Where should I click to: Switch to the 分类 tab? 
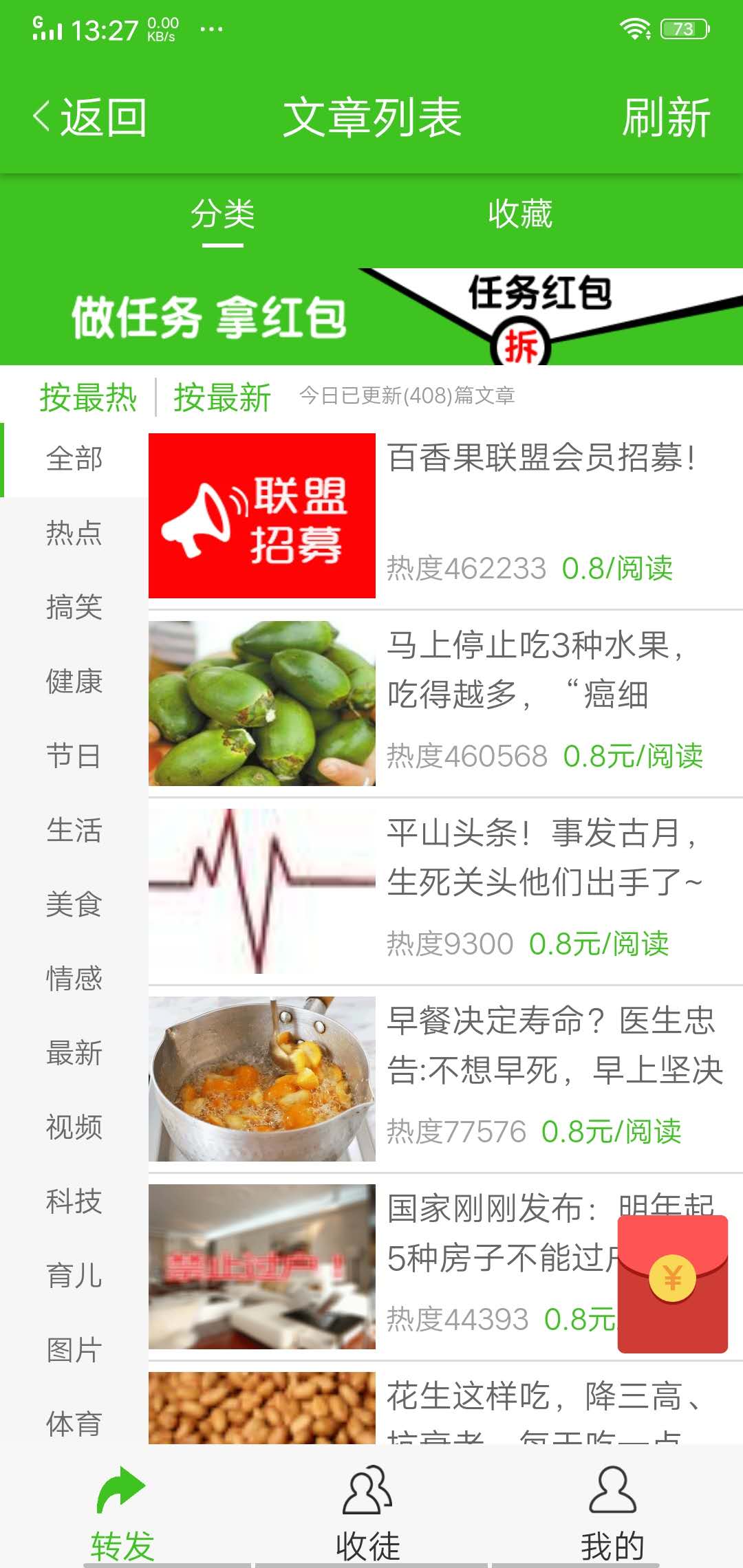[223, 215]
